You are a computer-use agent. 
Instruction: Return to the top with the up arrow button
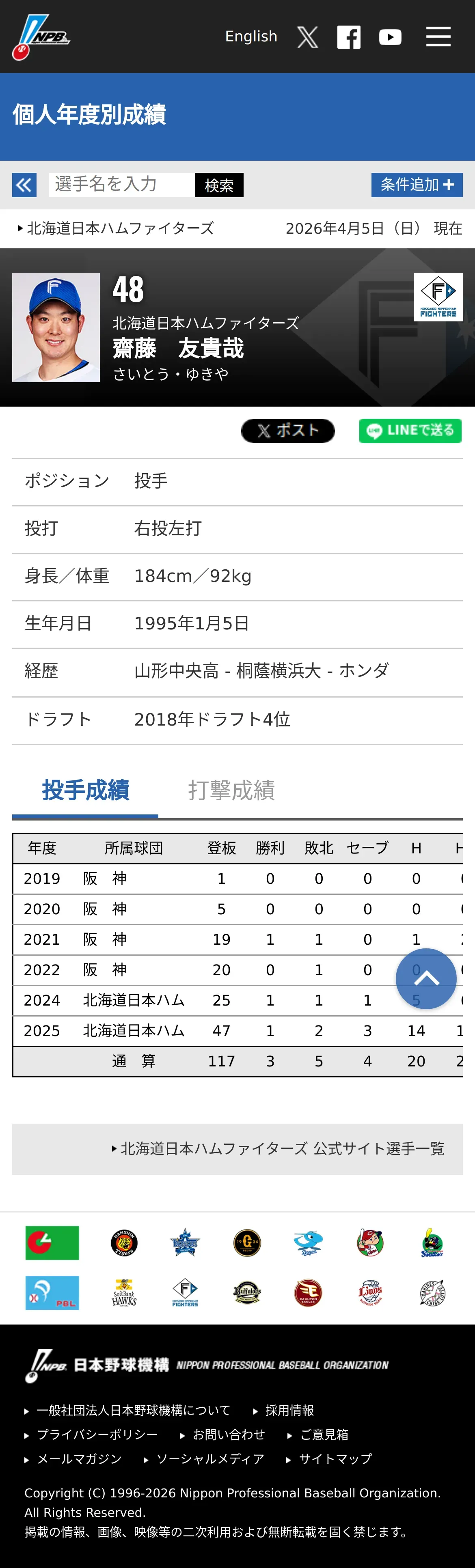pos(426,979)
